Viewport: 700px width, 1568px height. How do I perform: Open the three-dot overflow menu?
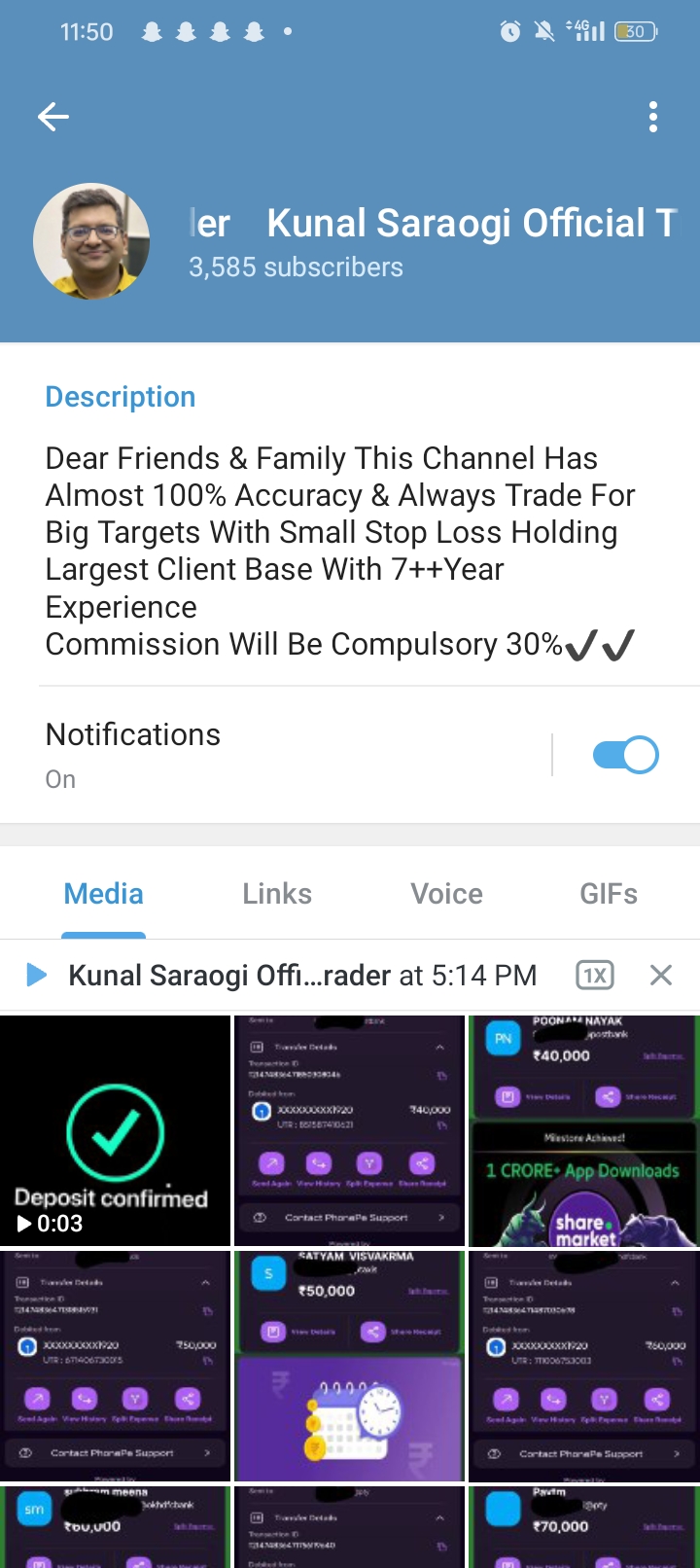pos(653,118)
